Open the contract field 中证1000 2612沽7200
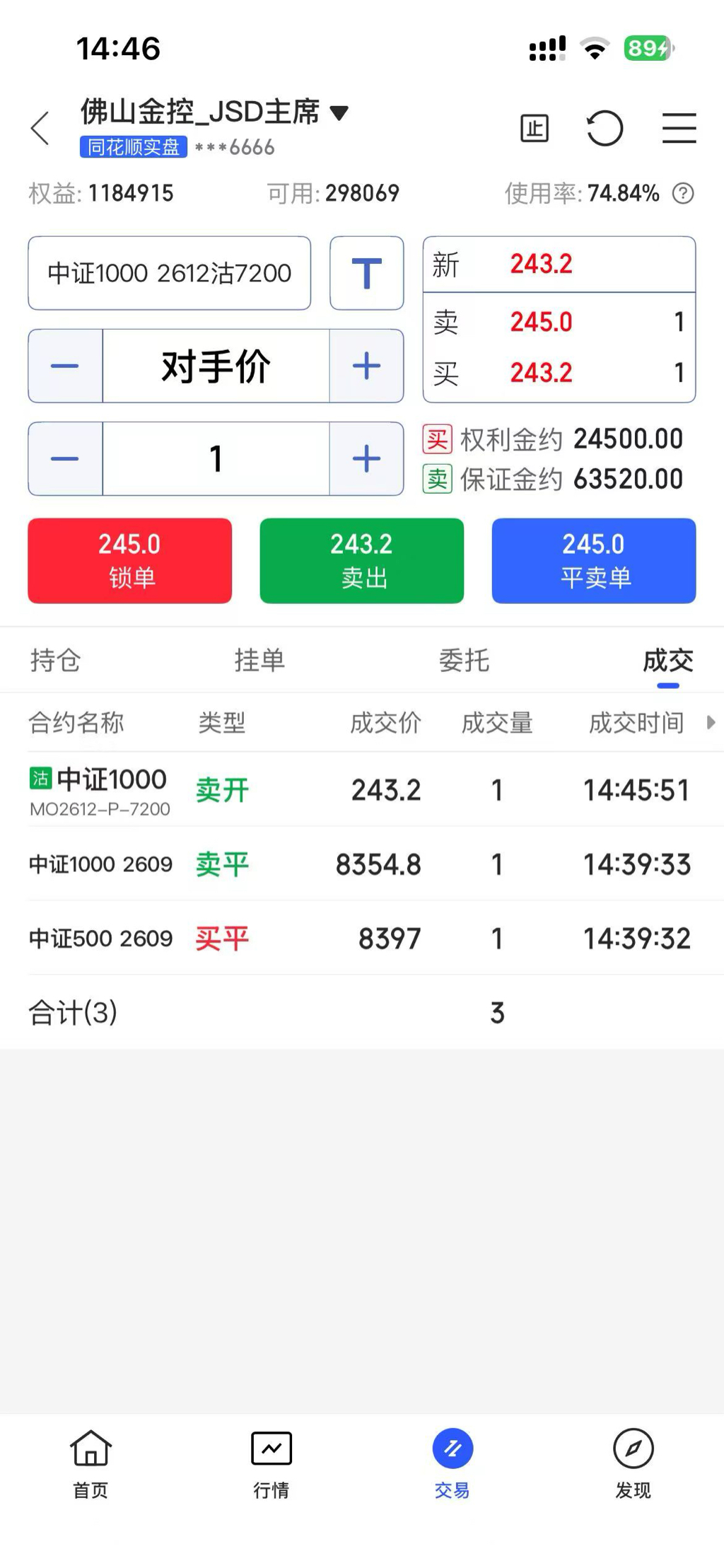Viewport: 724px width, 1568px height. [170, 273]
